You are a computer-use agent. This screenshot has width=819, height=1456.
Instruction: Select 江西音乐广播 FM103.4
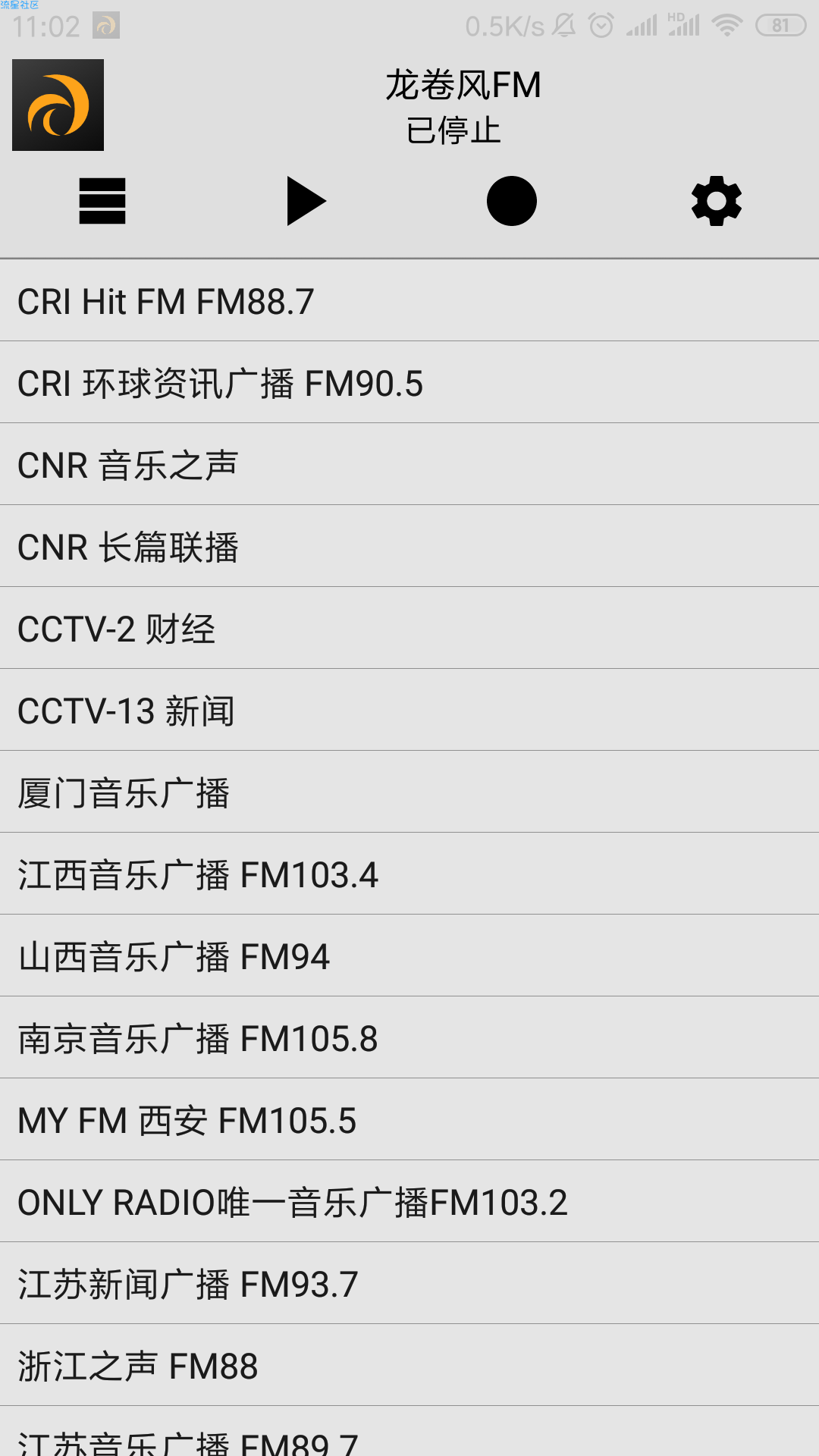click(x=409, y=874)
